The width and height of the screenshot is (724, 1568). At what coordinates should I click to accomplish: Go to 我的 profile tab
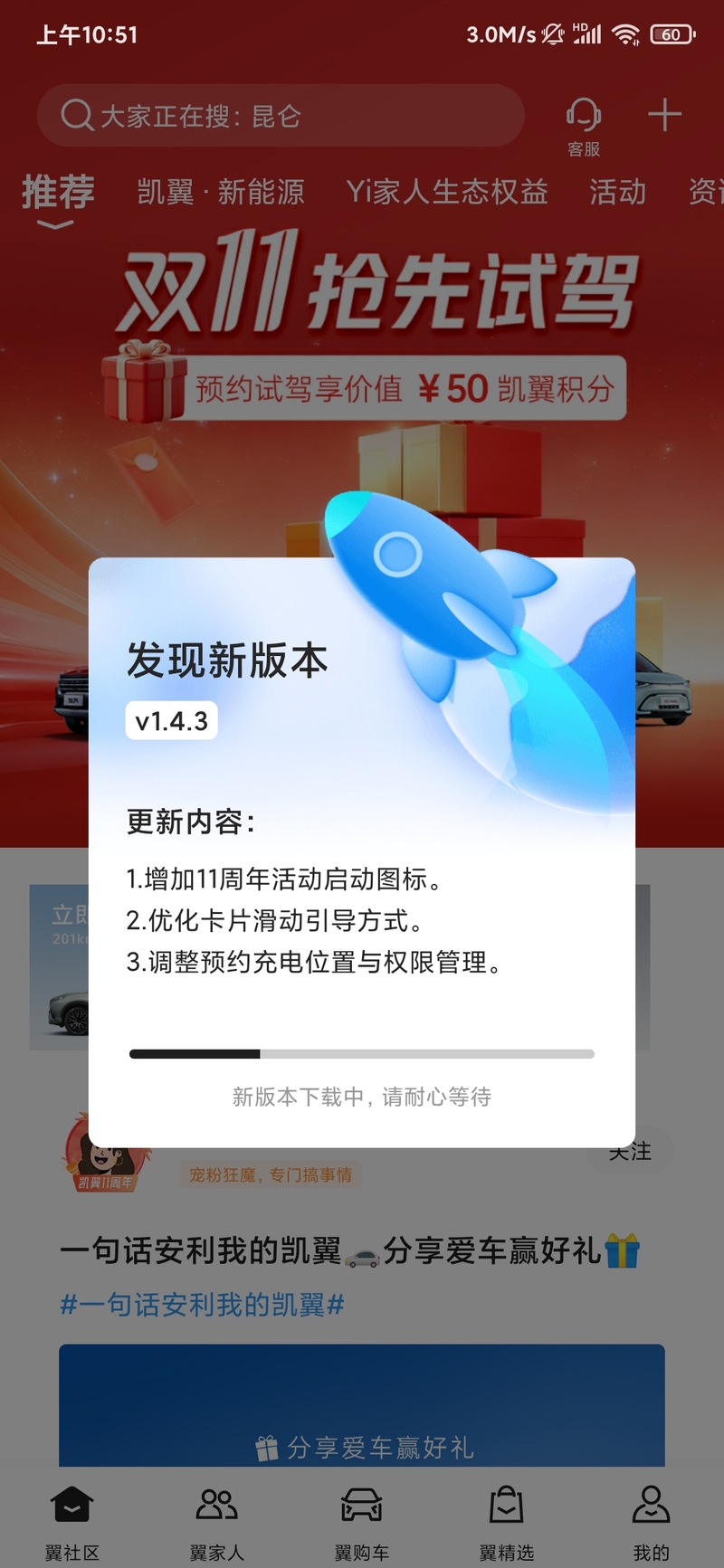[651, 1522]
